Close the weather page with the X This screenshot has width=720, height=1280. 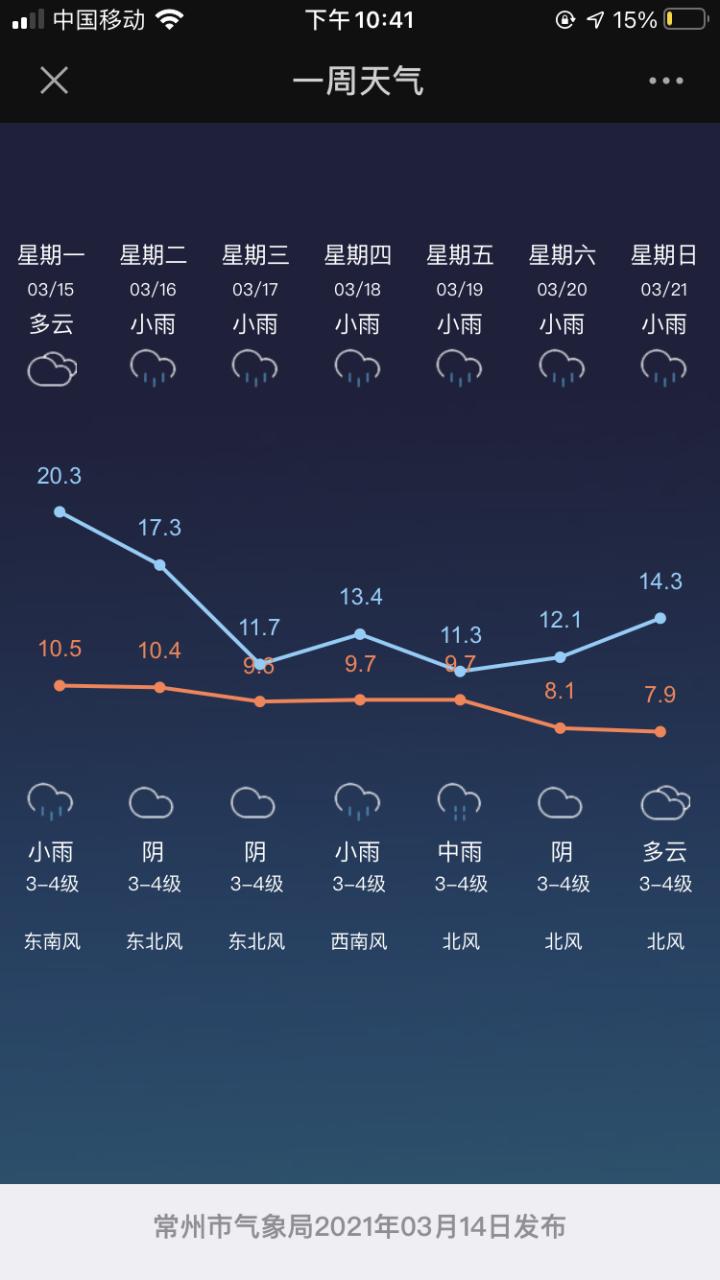click(x=56, y=80)
